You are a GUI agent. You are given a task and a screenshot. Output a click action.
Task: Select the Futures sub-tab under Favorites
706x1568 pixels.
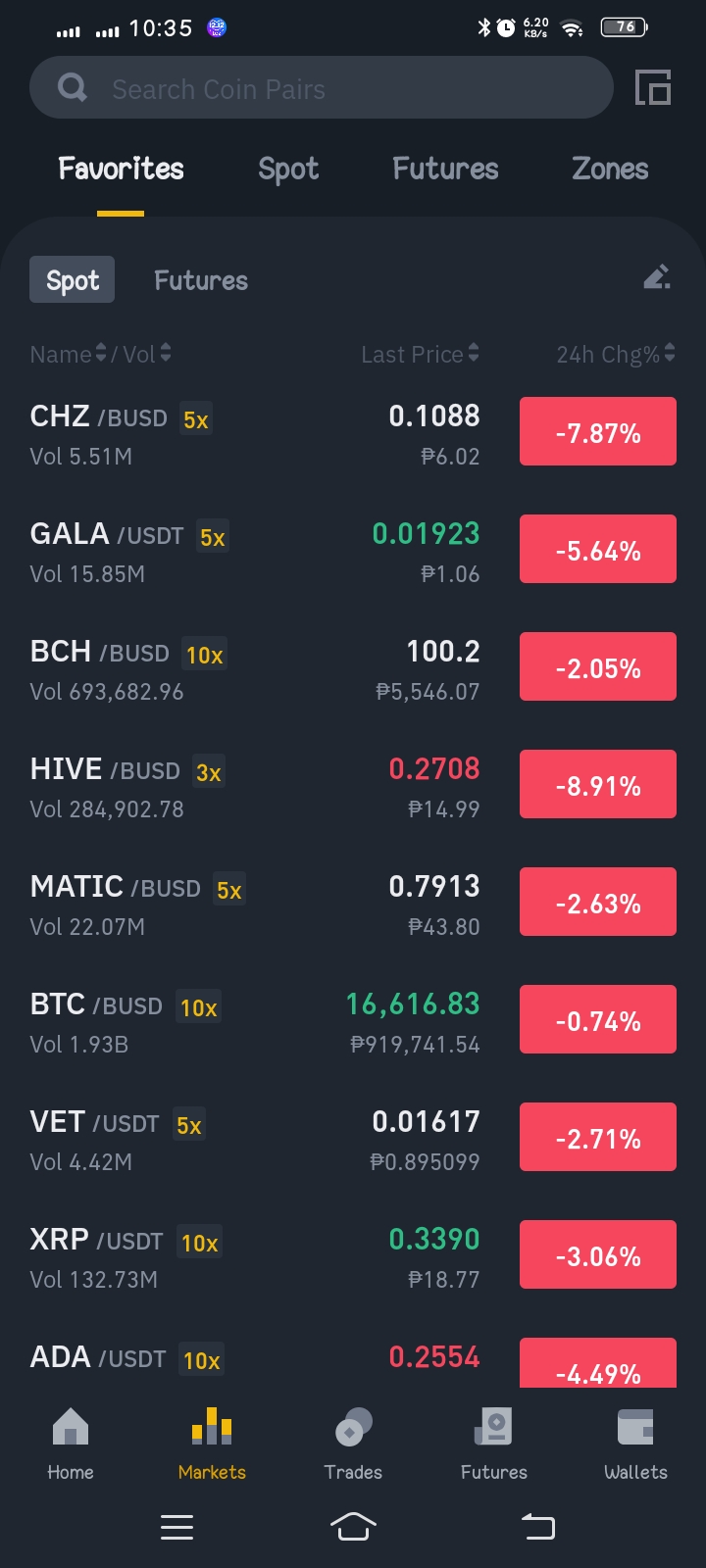201,280
